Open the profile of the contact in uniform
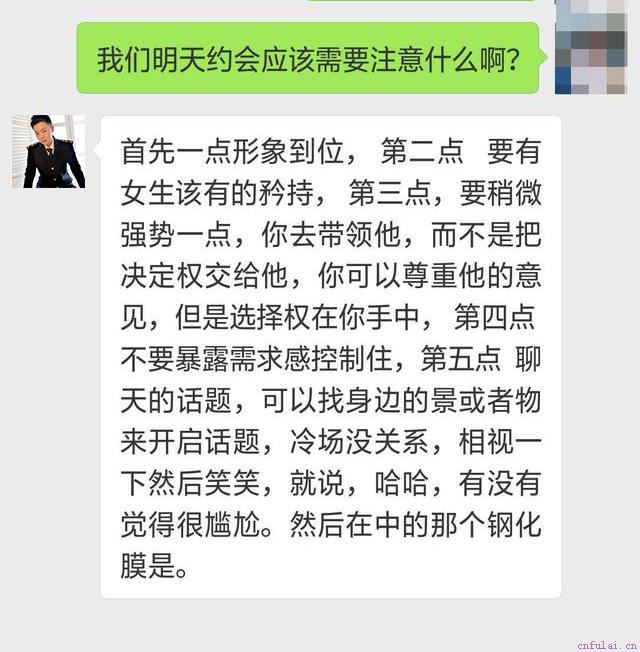This screenshot has height=652, width=640. click(x=48, y=152)
